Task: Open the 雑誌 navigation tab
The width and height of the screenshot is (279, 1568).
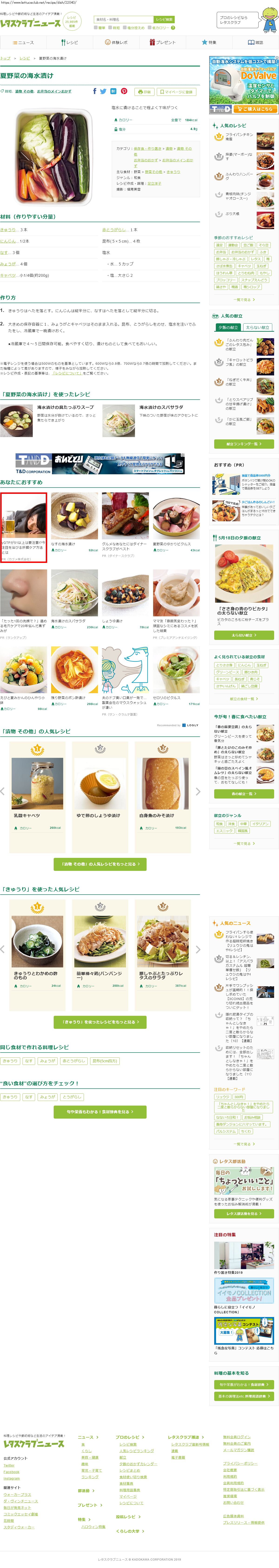Action: pyautogui.click(x=255, y=43)
